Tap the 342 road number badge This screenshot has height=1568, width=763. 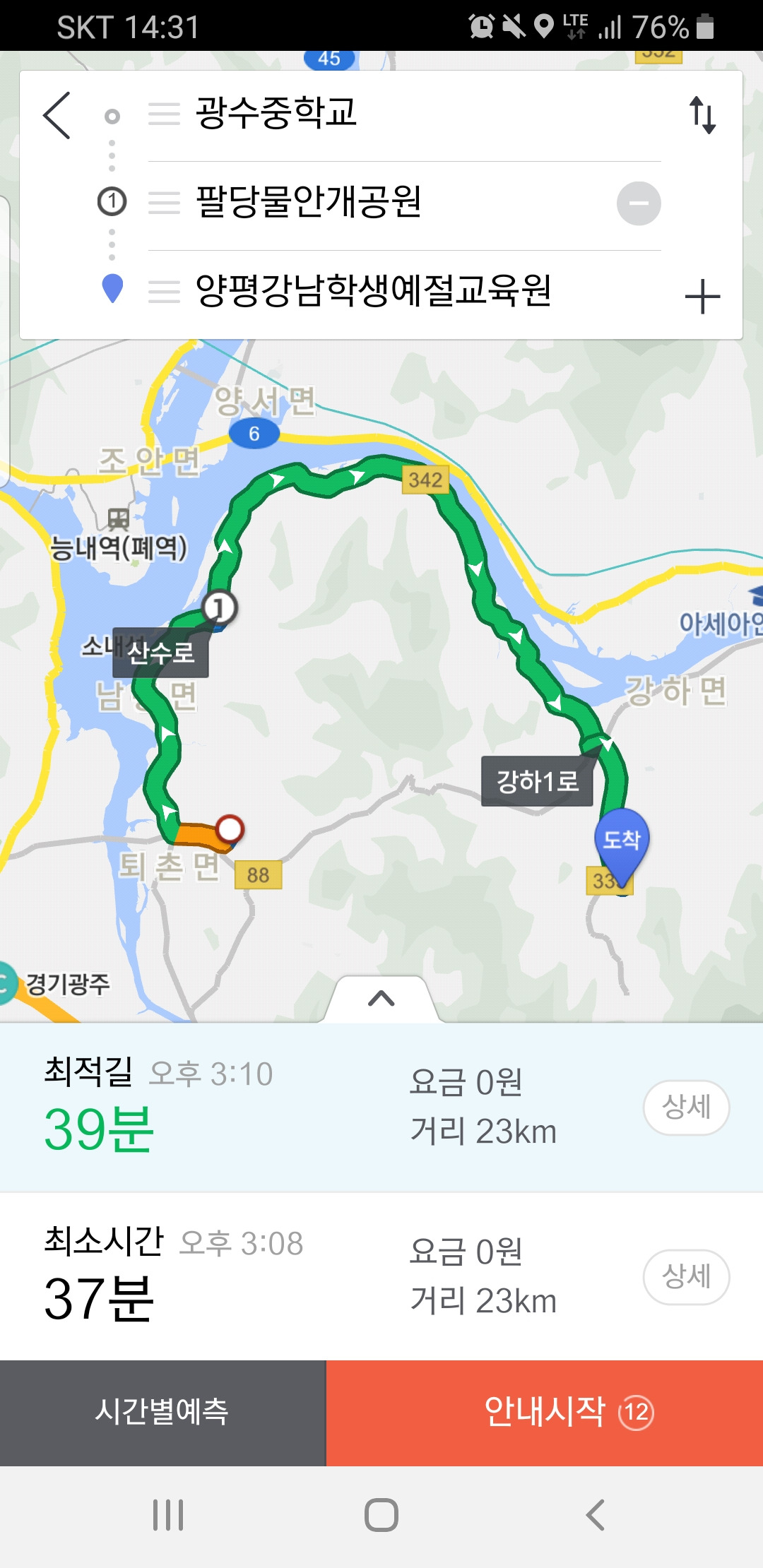[424, 480]
